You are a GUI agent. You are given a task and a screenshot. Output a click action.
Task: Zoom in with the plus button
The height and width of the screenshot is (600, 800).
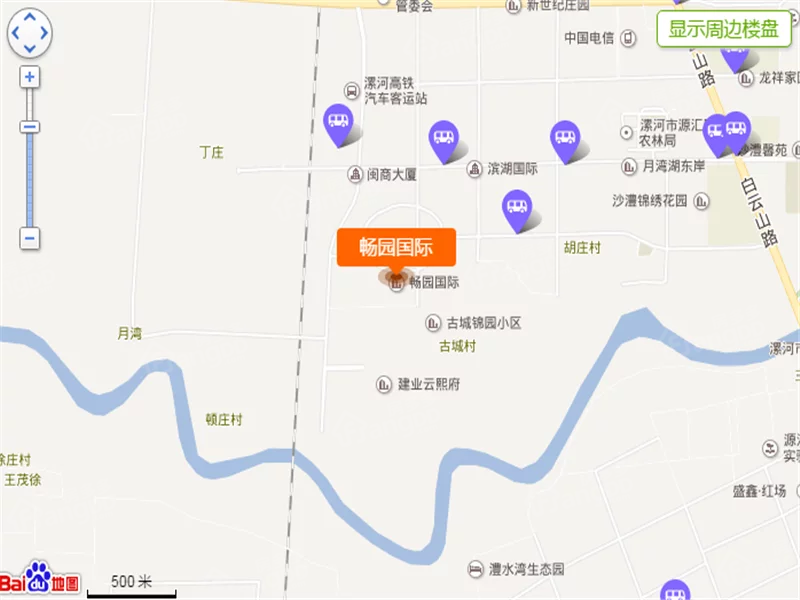(x=30, y=77)
